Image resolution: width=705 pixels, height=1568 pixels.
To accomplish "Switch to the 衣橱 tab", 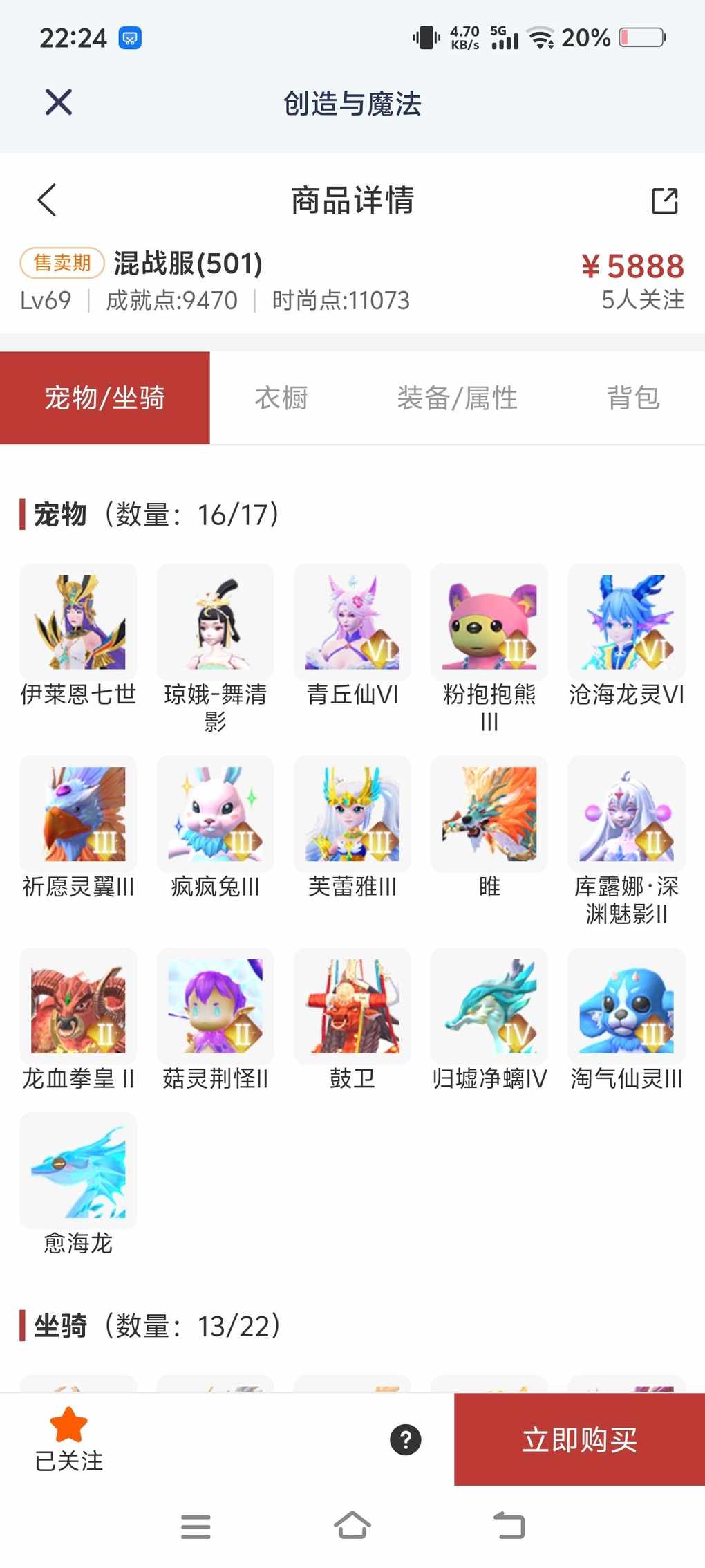I will pos(281,398).
